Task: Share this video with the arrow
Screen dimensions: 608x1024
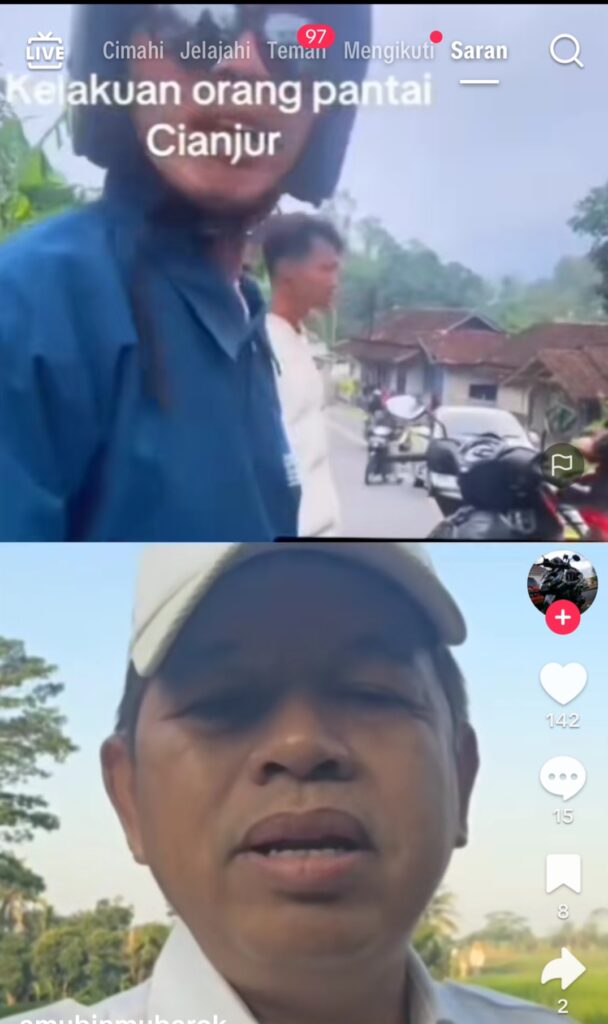Action: click(563, 969)
